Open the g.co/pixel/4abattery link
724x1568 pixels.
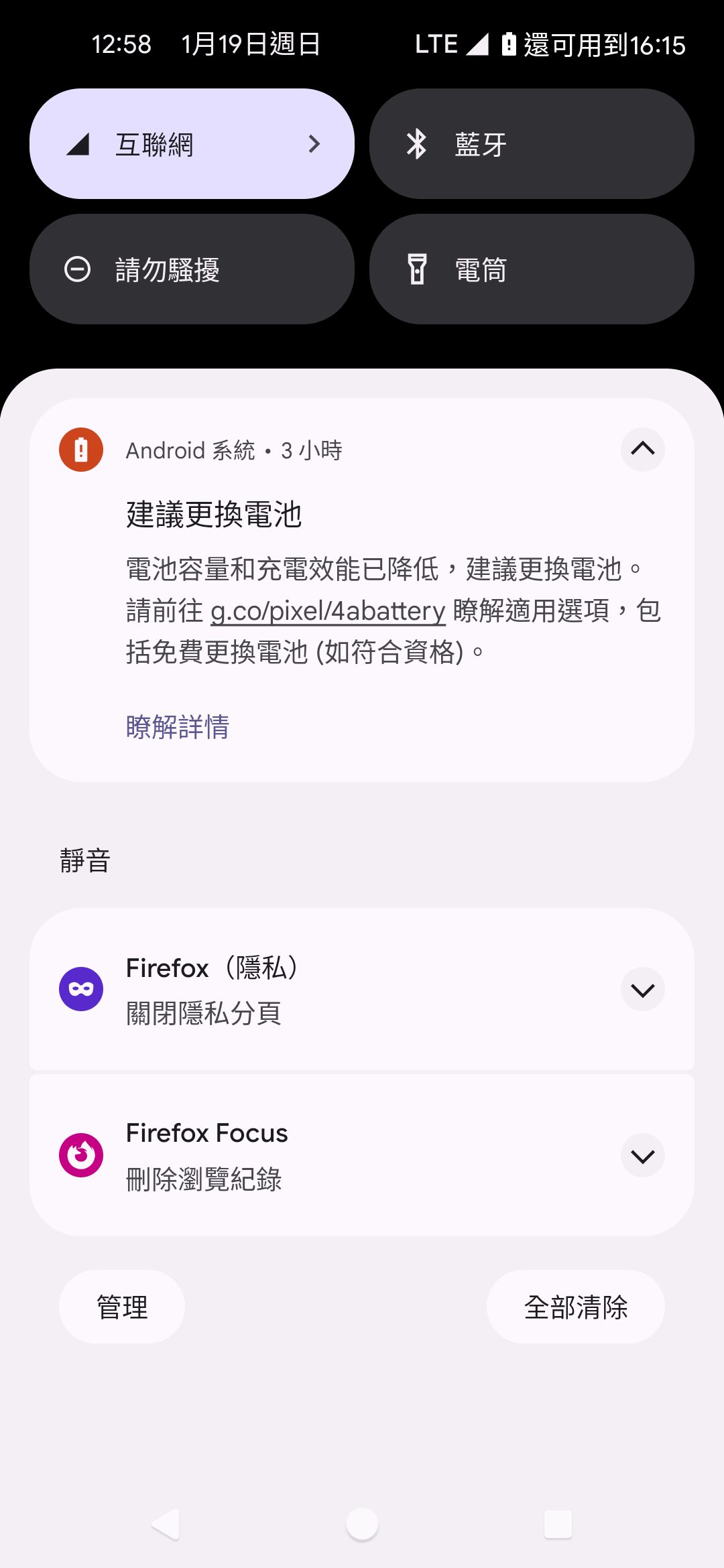click(x=328, y=610)
